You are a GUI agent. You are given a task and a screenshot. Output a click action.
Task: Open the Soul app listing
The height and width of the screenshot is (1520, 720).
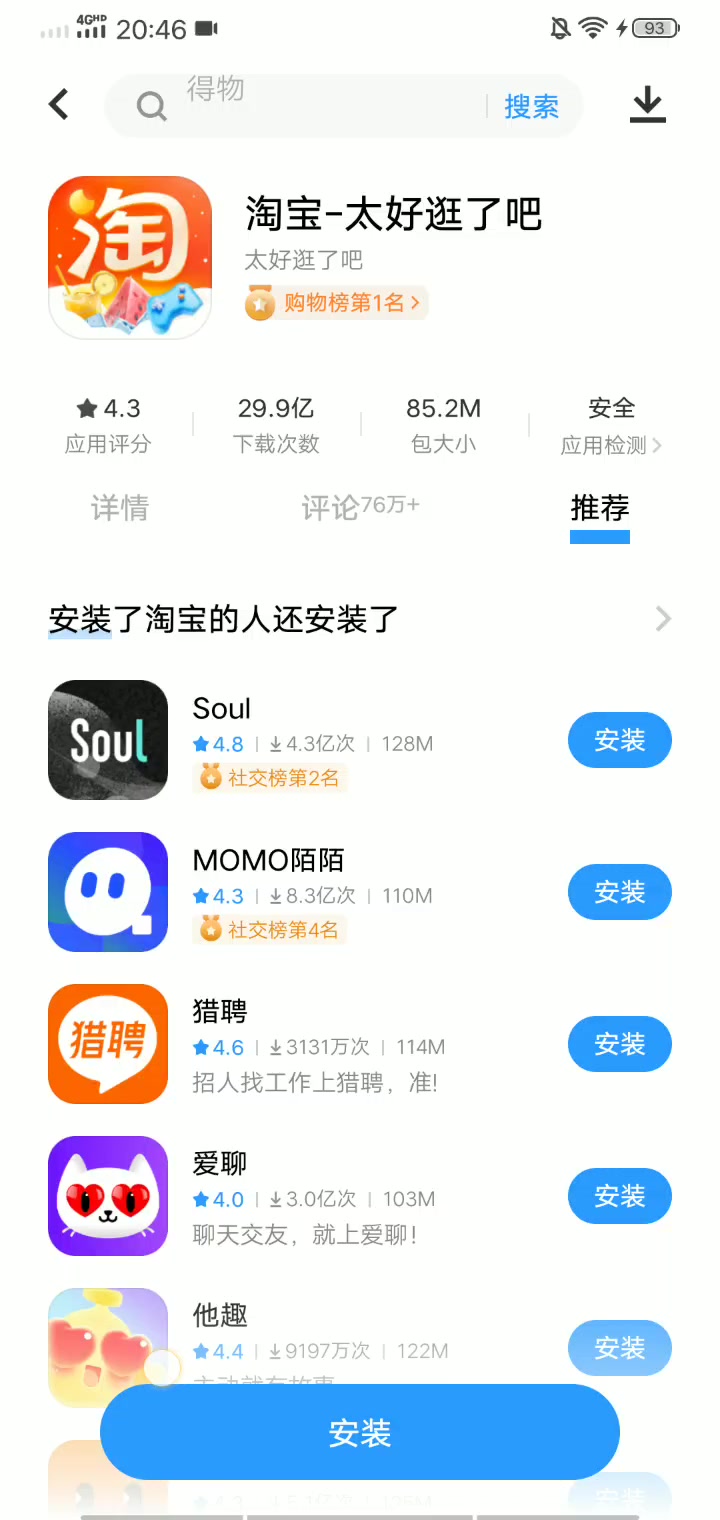222,709
